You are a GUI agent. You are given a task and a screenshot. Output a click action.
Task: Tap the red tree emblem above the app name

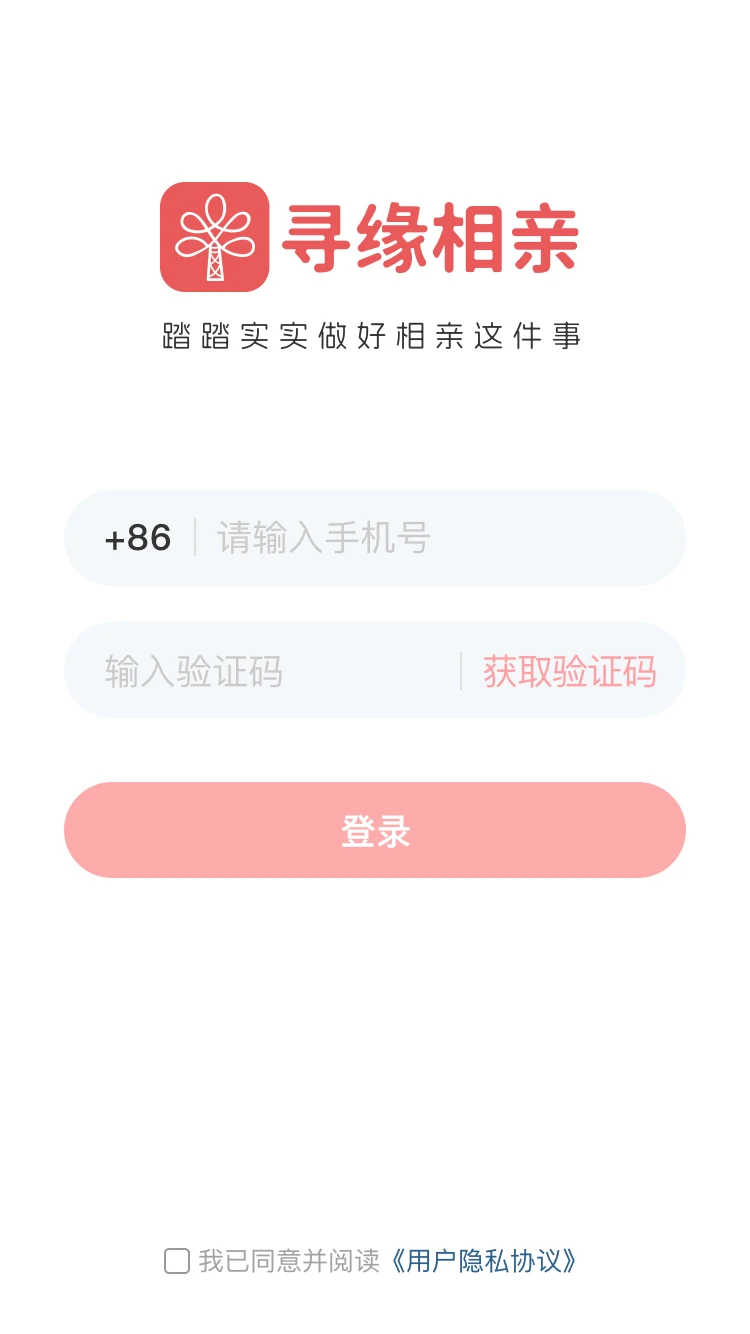pos(215,237)
